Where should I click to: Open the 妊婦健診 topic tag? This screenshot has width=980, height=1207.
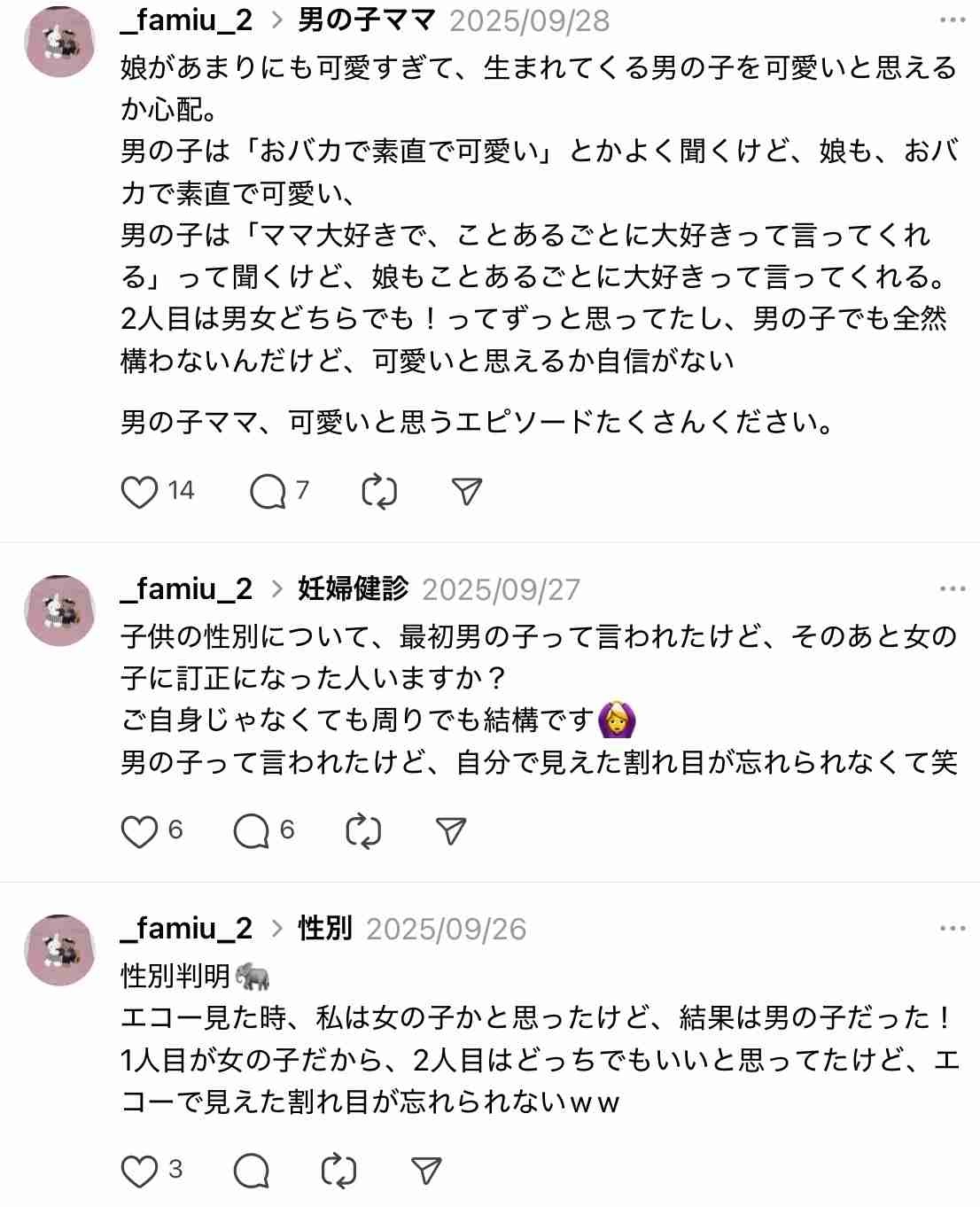[x=353, y=588]
